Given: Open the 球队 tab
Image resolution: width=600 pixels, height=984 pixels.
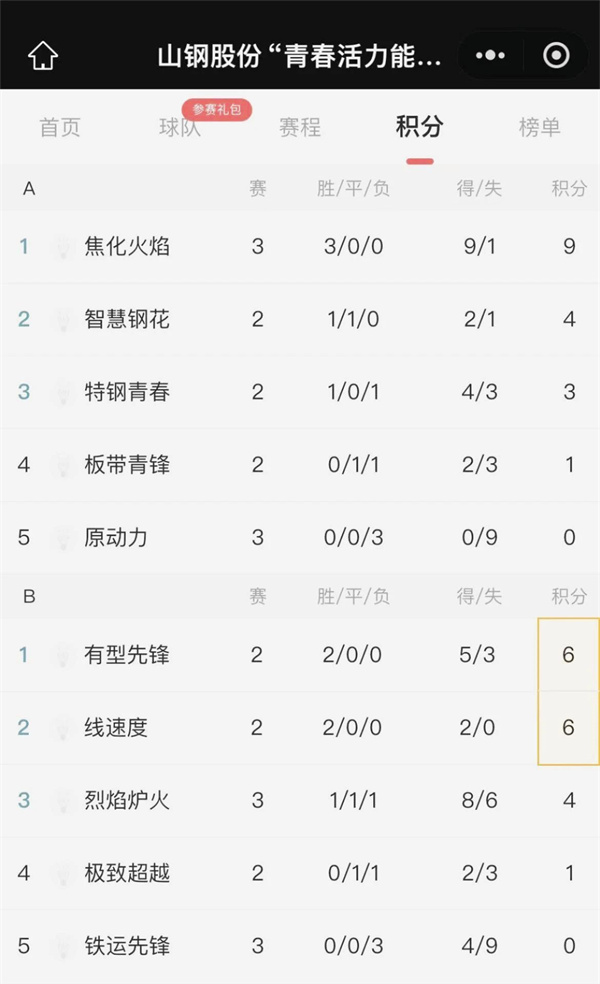Looking at the screenshot, I should [180, 129].
